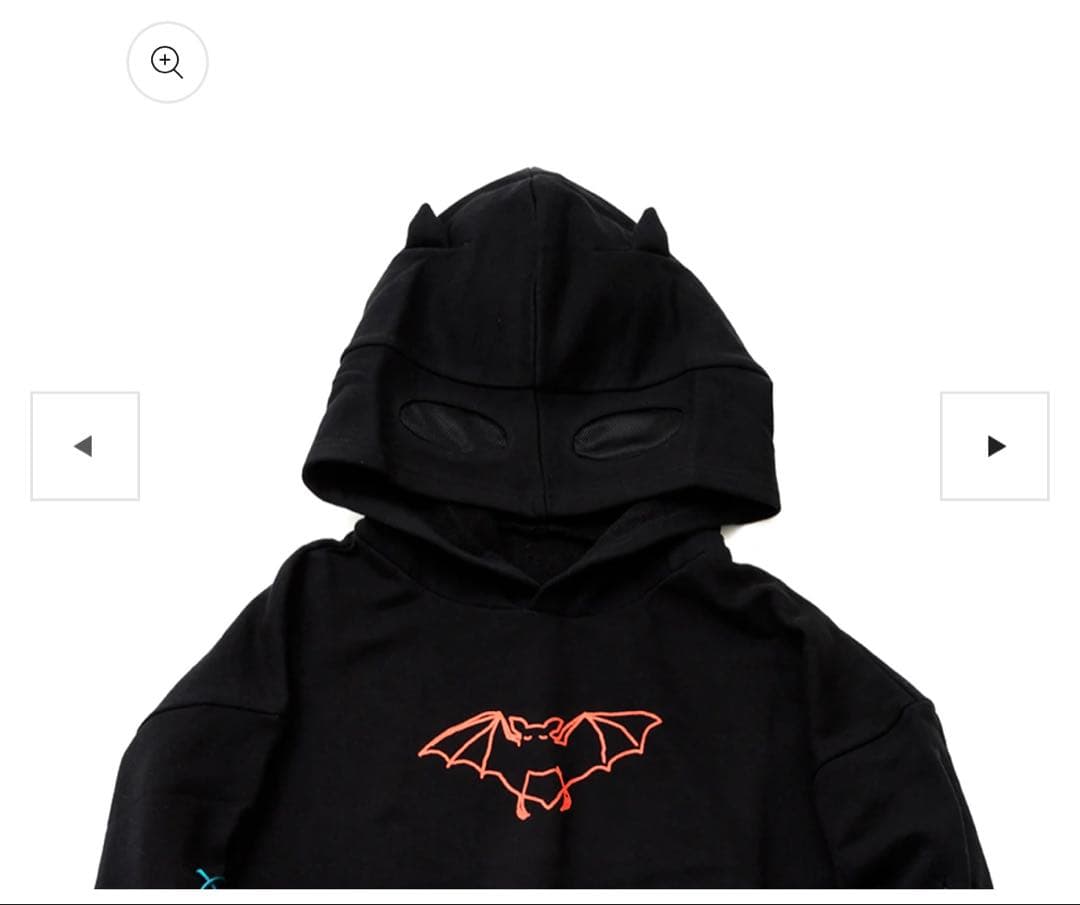Image resolution: width=1080 pixels, height=905 pixels.
Task: Go to the previous product image
Action: (85, 446)
